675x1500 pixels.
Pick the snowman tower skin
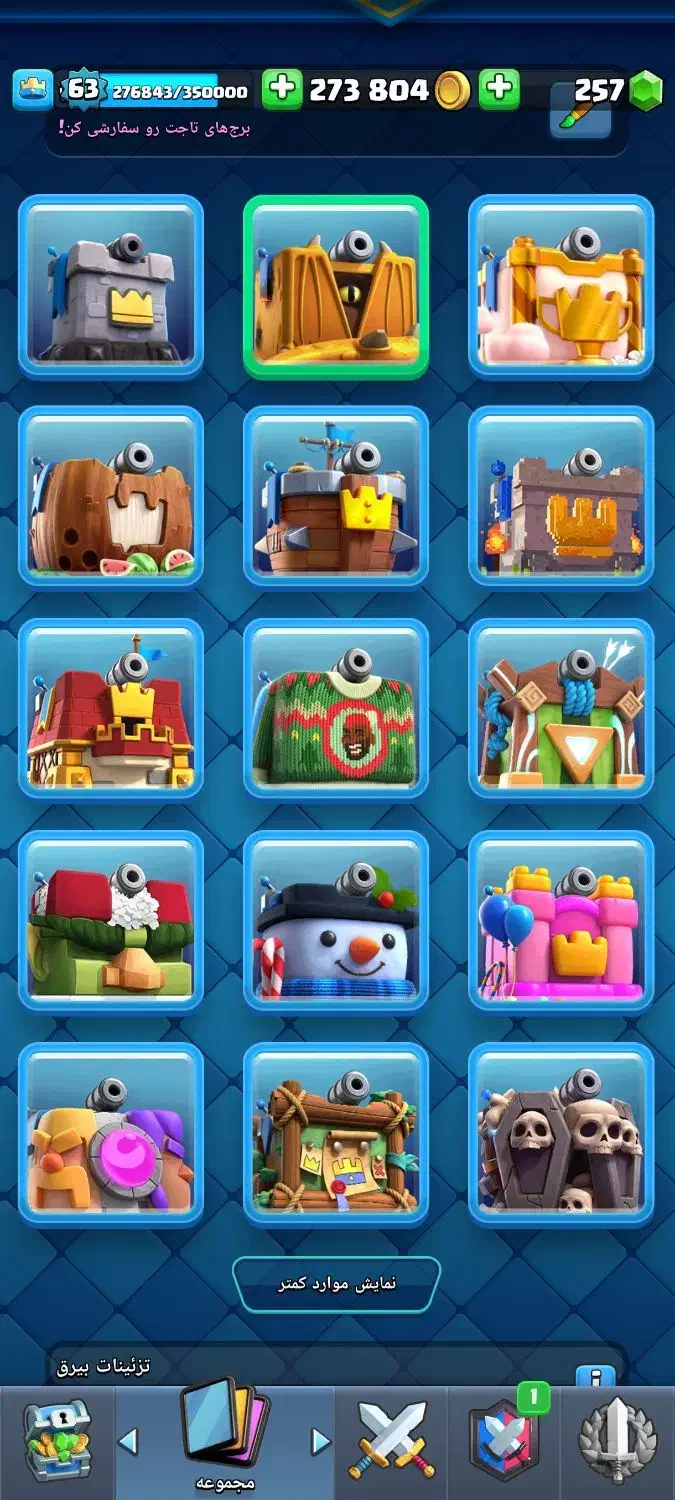click(x=336, y=921)
